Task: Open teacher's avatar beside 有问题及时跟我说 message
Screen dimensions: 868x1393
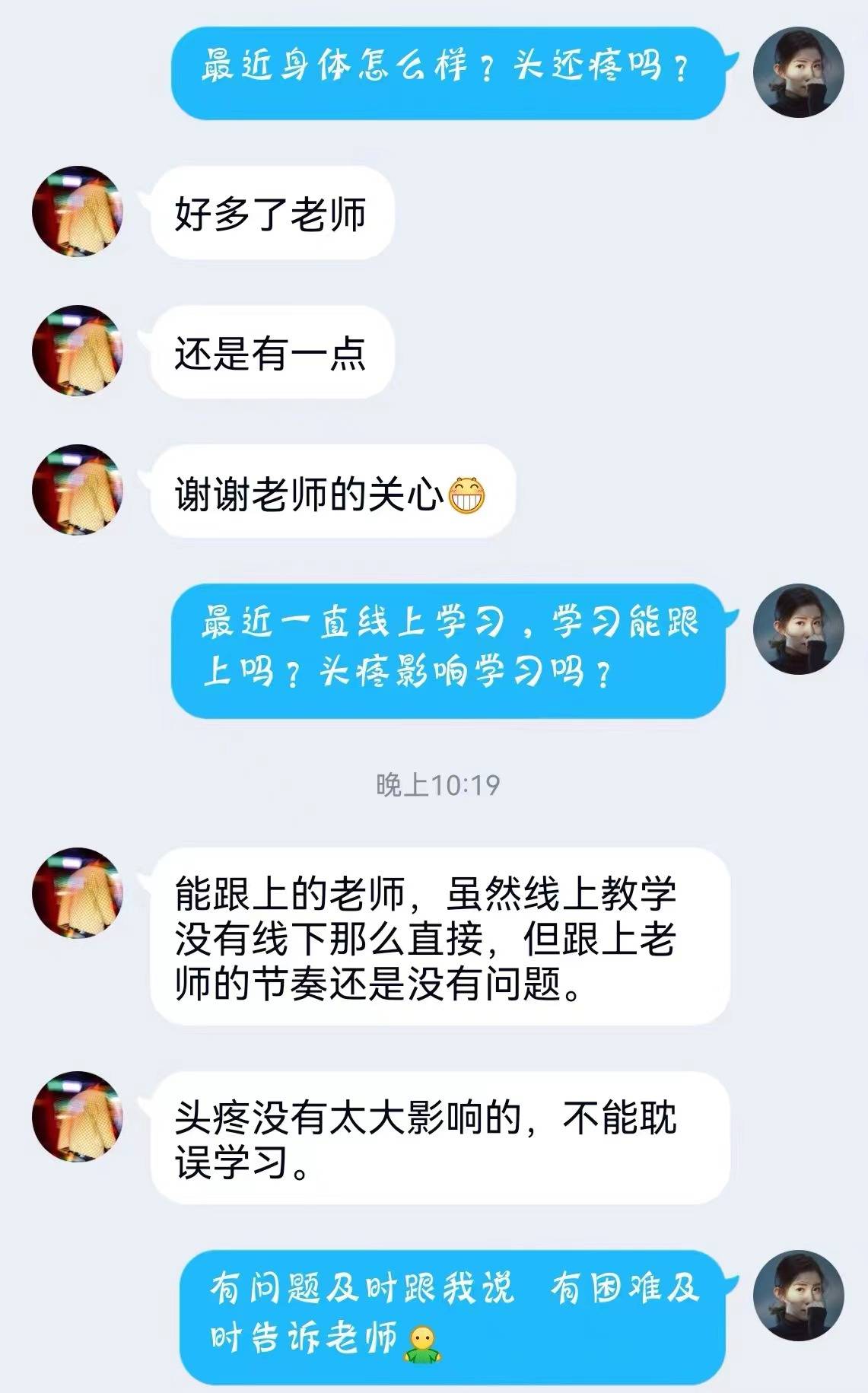Action: [x=798, y=1295]
